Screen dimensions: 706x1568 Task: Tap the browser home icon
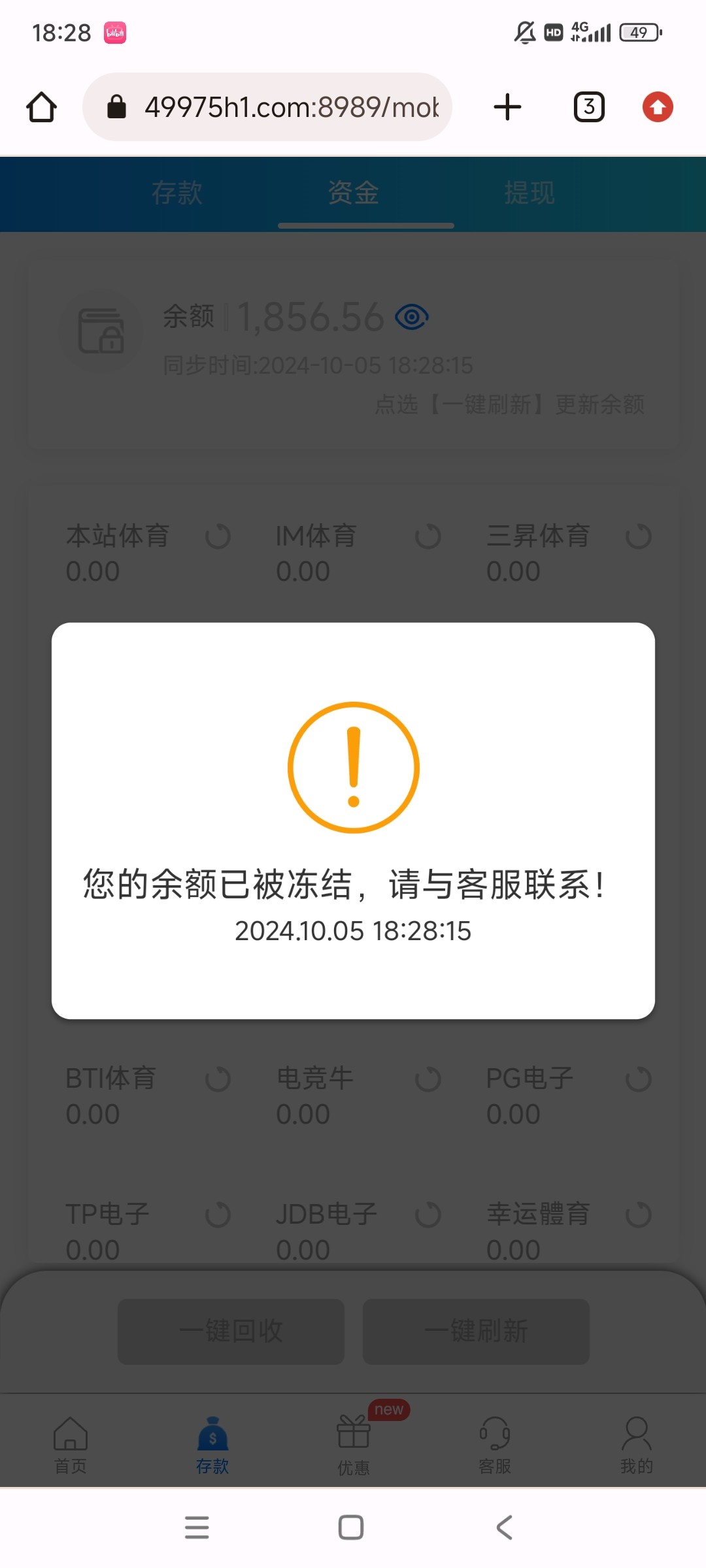[41, 107]
